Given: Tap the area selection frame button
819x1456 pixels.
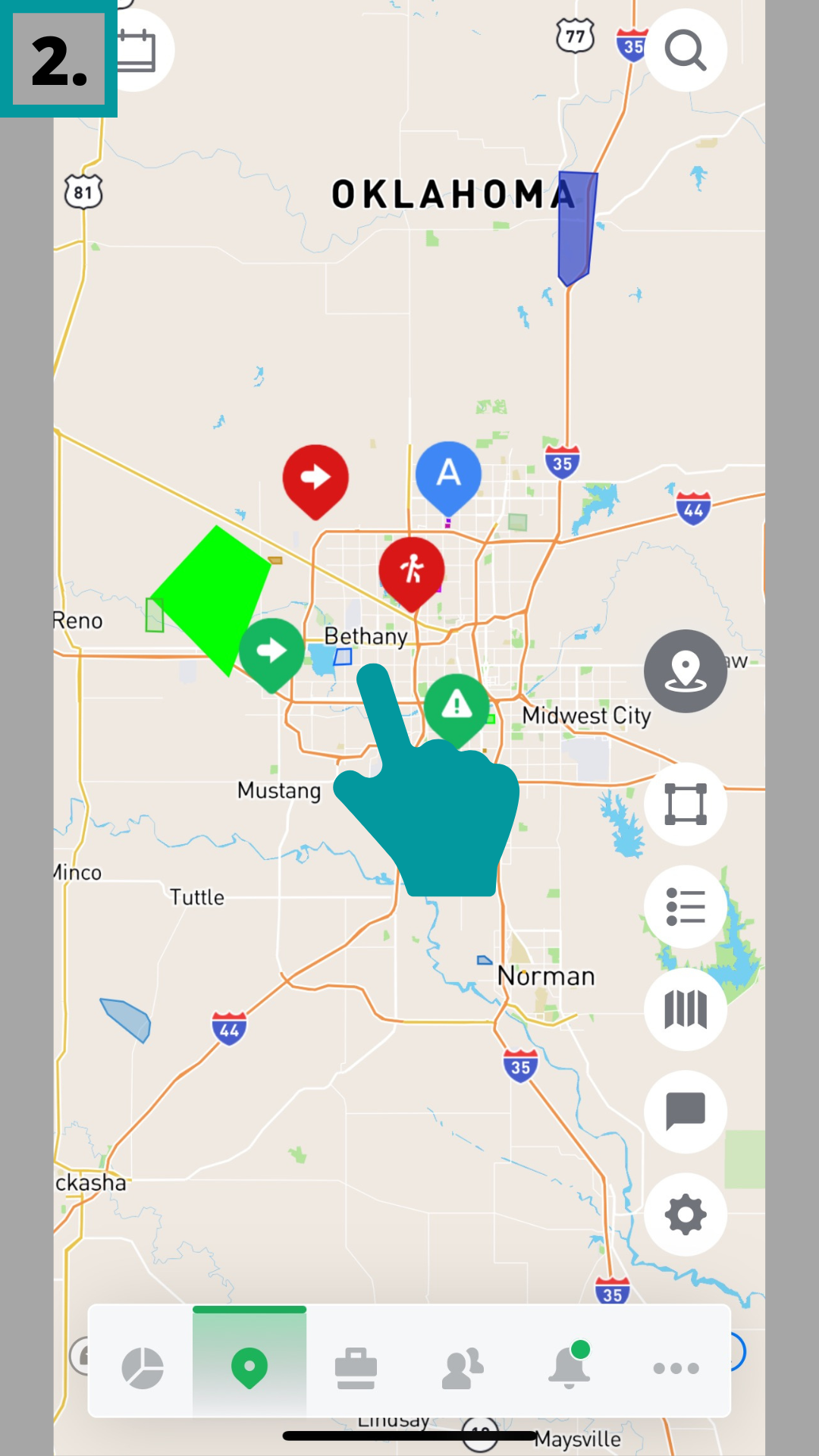Looking at the screenshot, I should [x=686, y=804].
